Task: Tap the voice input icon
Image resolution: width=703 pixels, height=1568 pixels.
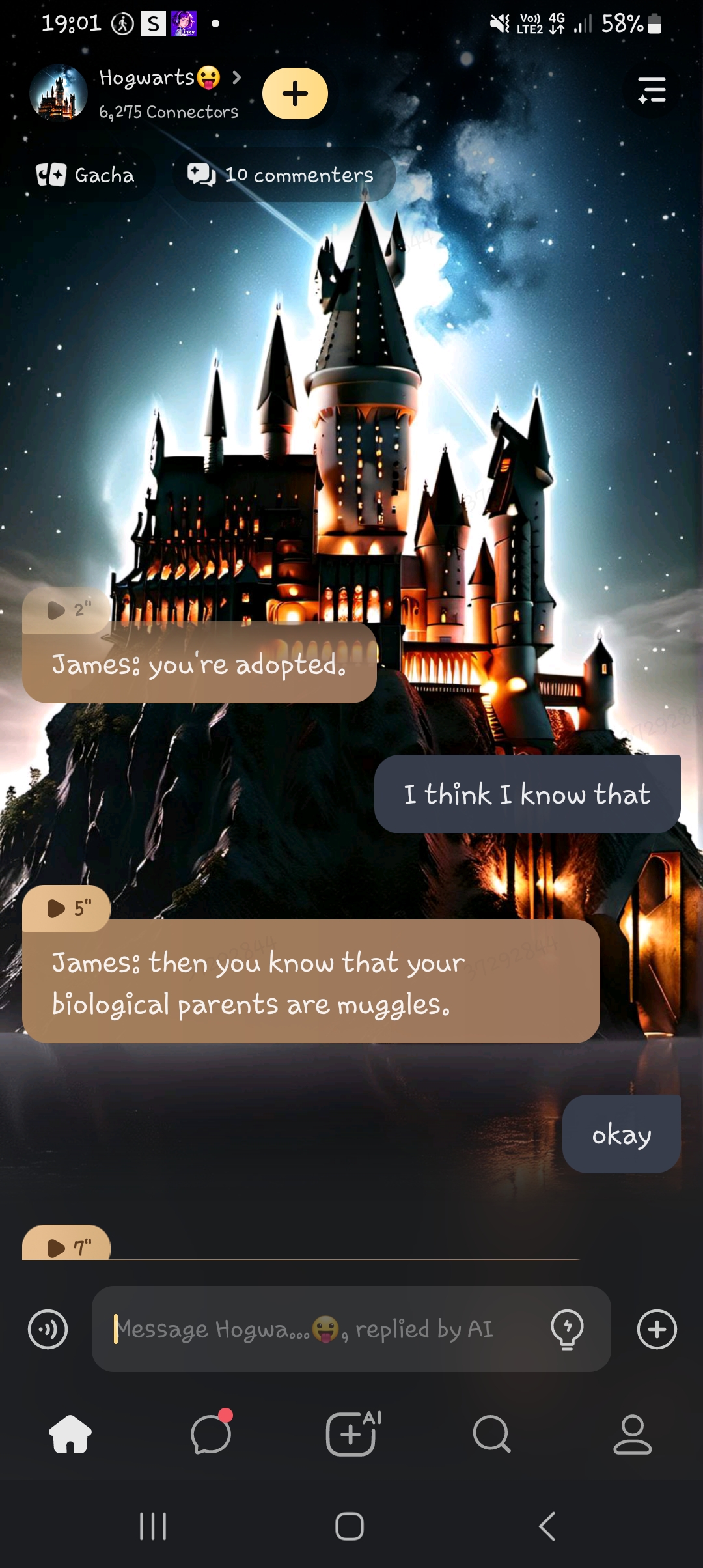Action: point(48,1329)
